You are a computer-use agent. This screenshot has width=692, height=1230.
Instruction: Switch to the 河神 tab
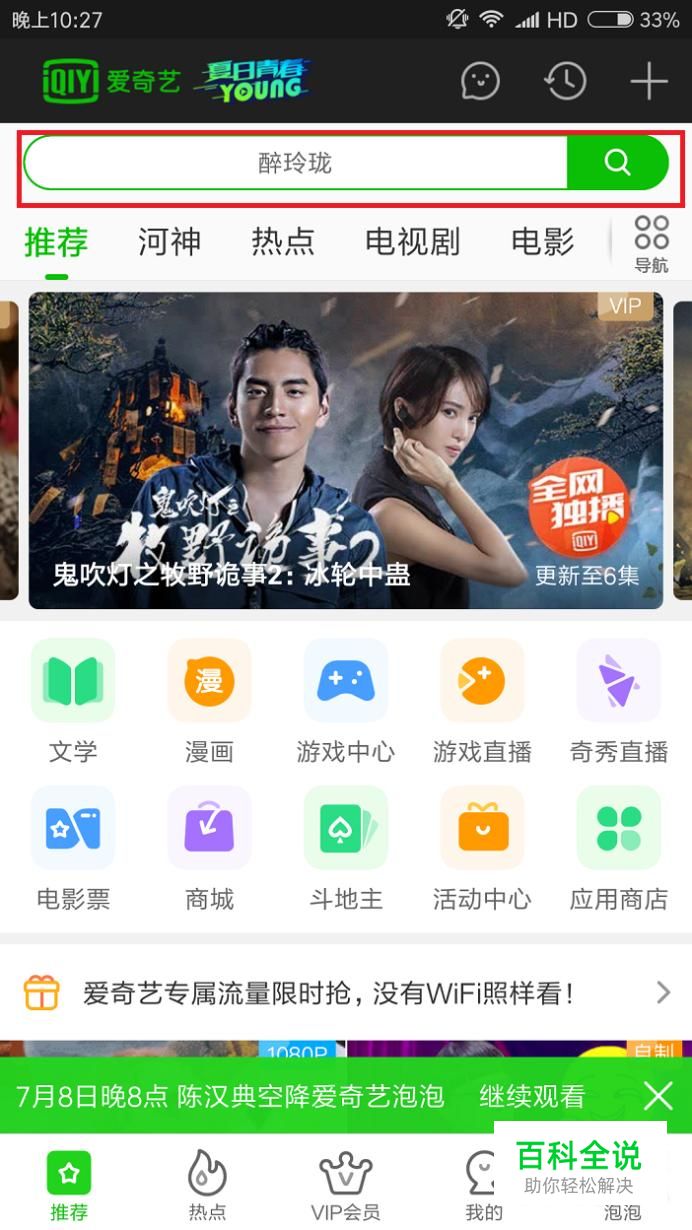169,242
